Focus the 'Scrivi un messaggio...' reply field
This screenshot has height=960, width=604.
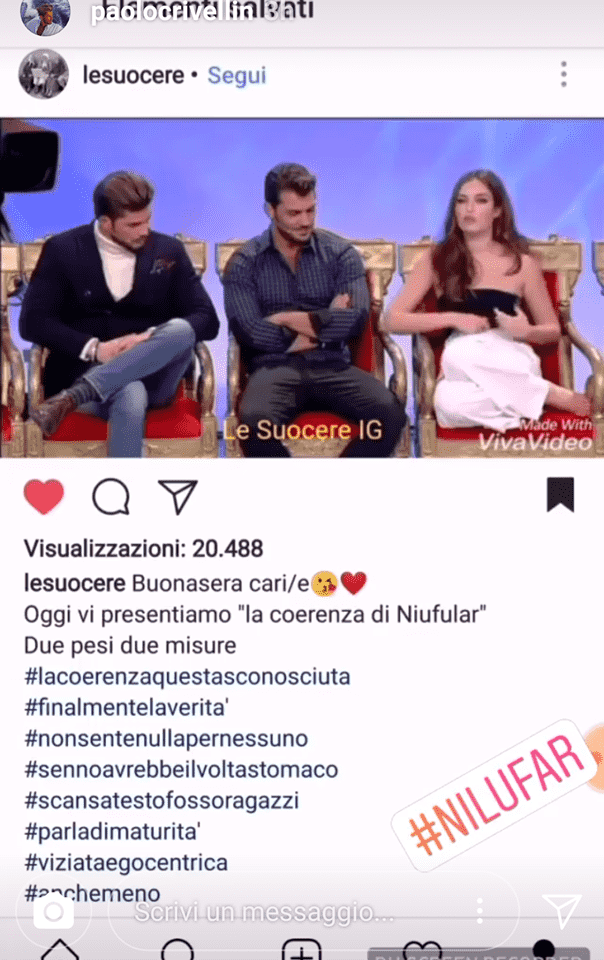tap(265, 911)
